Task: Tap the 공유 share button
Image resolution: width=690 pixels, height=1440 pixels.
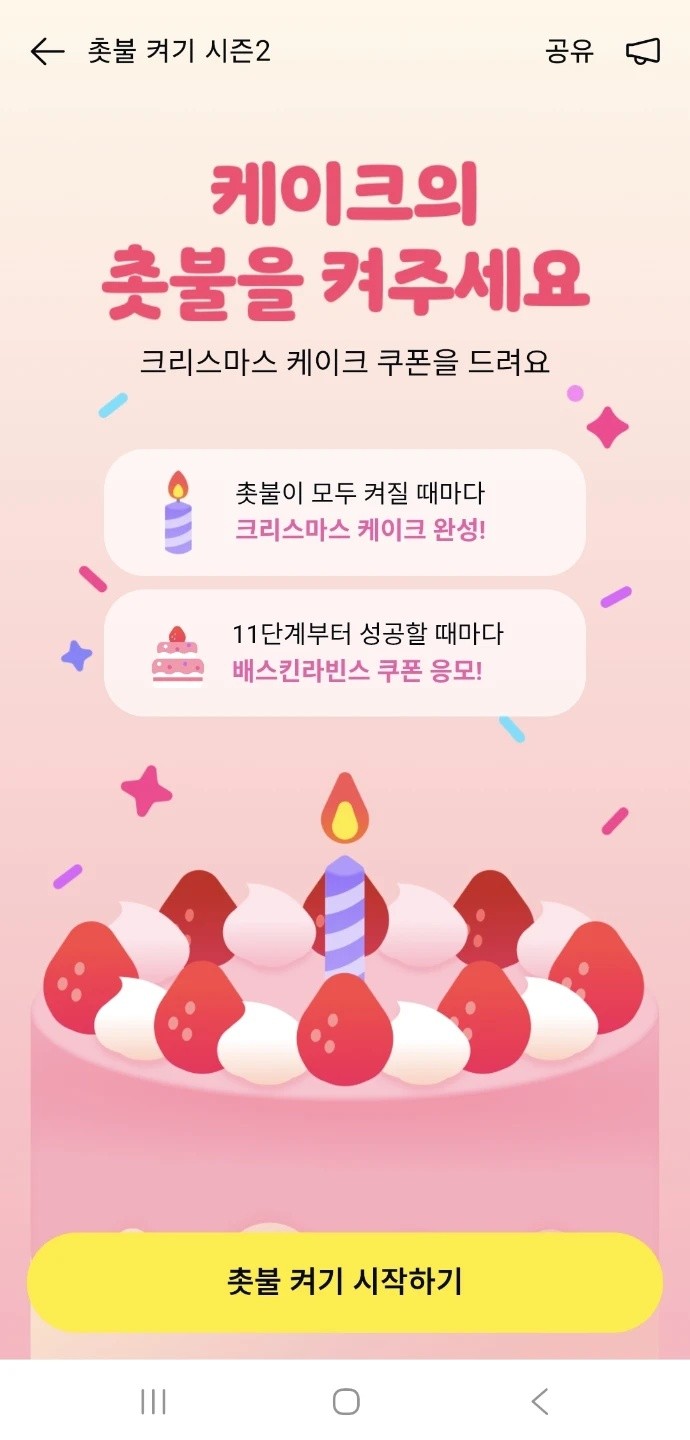Action: [x=569, y=52]
